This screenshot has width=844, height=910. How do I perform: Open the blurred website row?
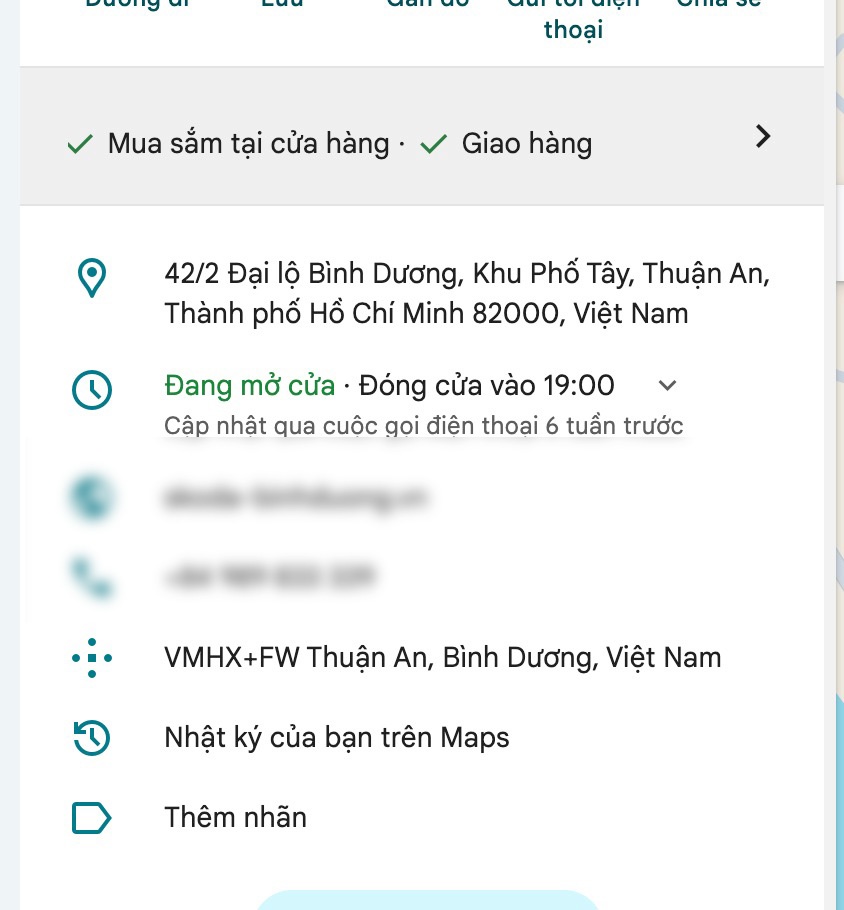[x=295, y=497]
